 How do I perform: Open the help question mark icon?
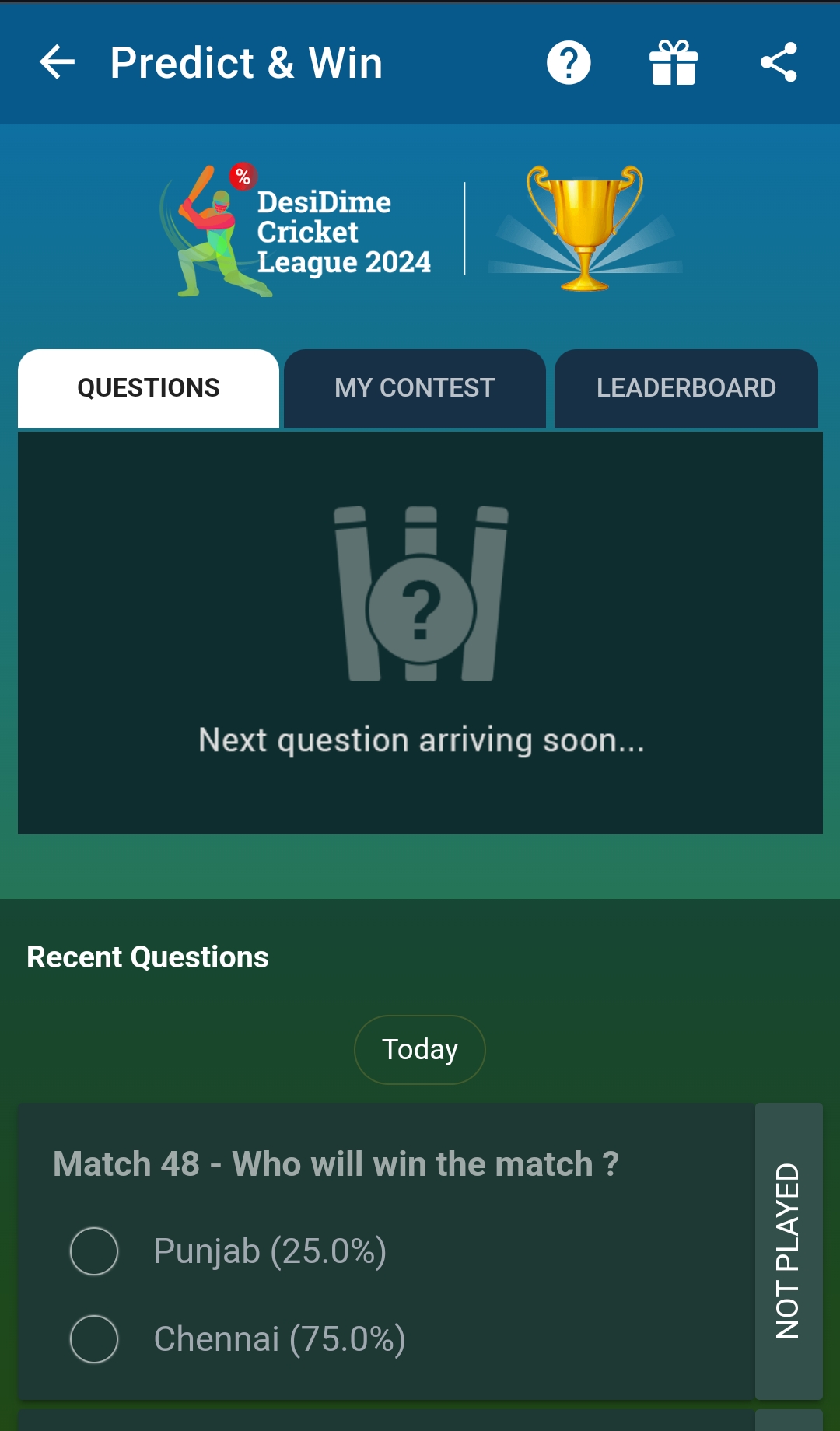569,62
